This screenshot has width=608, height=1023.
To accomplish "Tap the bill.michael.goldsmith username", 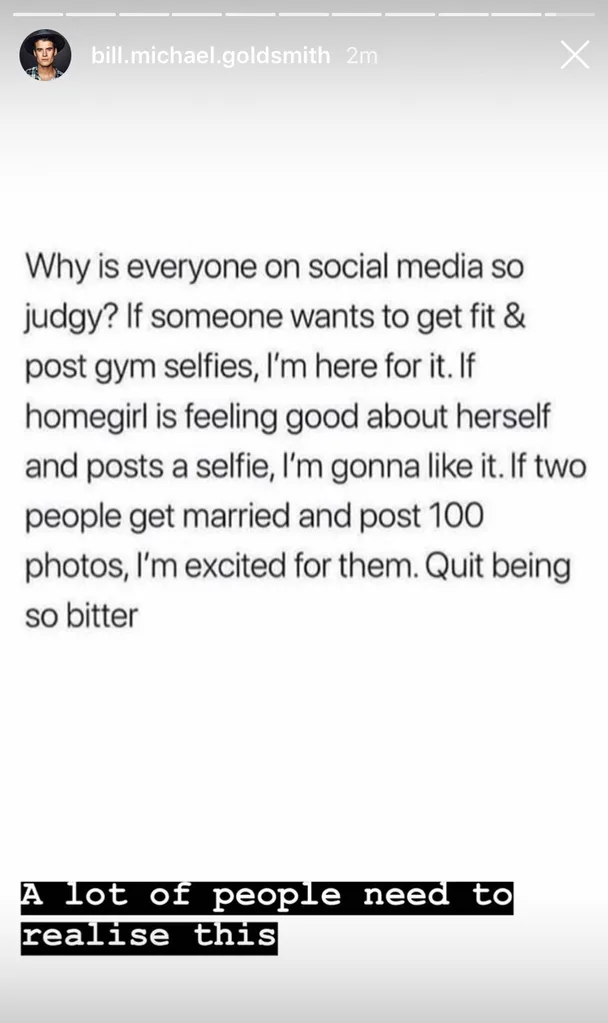I will [211, 56].
